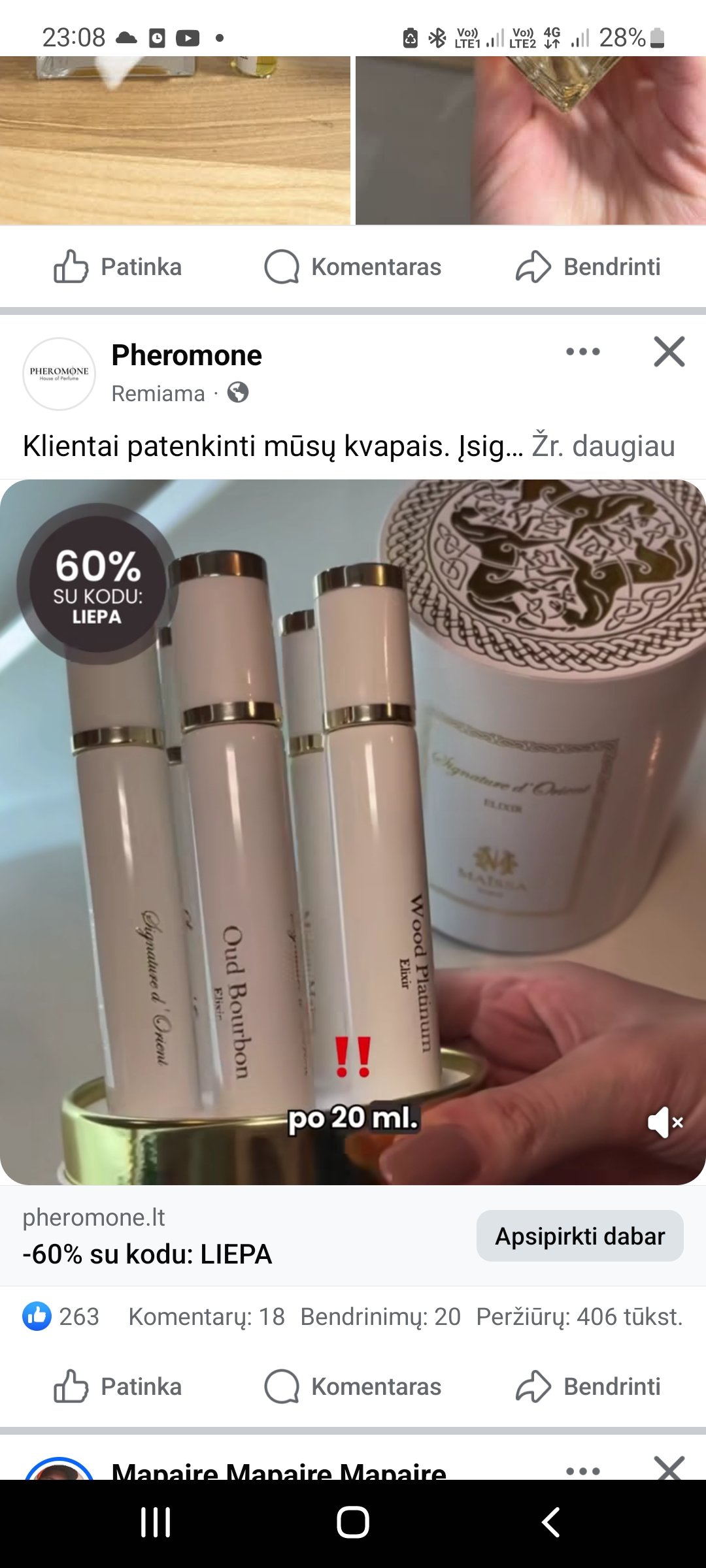This screenshot has height=1568, width=706.
Task: View the 263 reactions list
Action: [x=61, y=1316]
